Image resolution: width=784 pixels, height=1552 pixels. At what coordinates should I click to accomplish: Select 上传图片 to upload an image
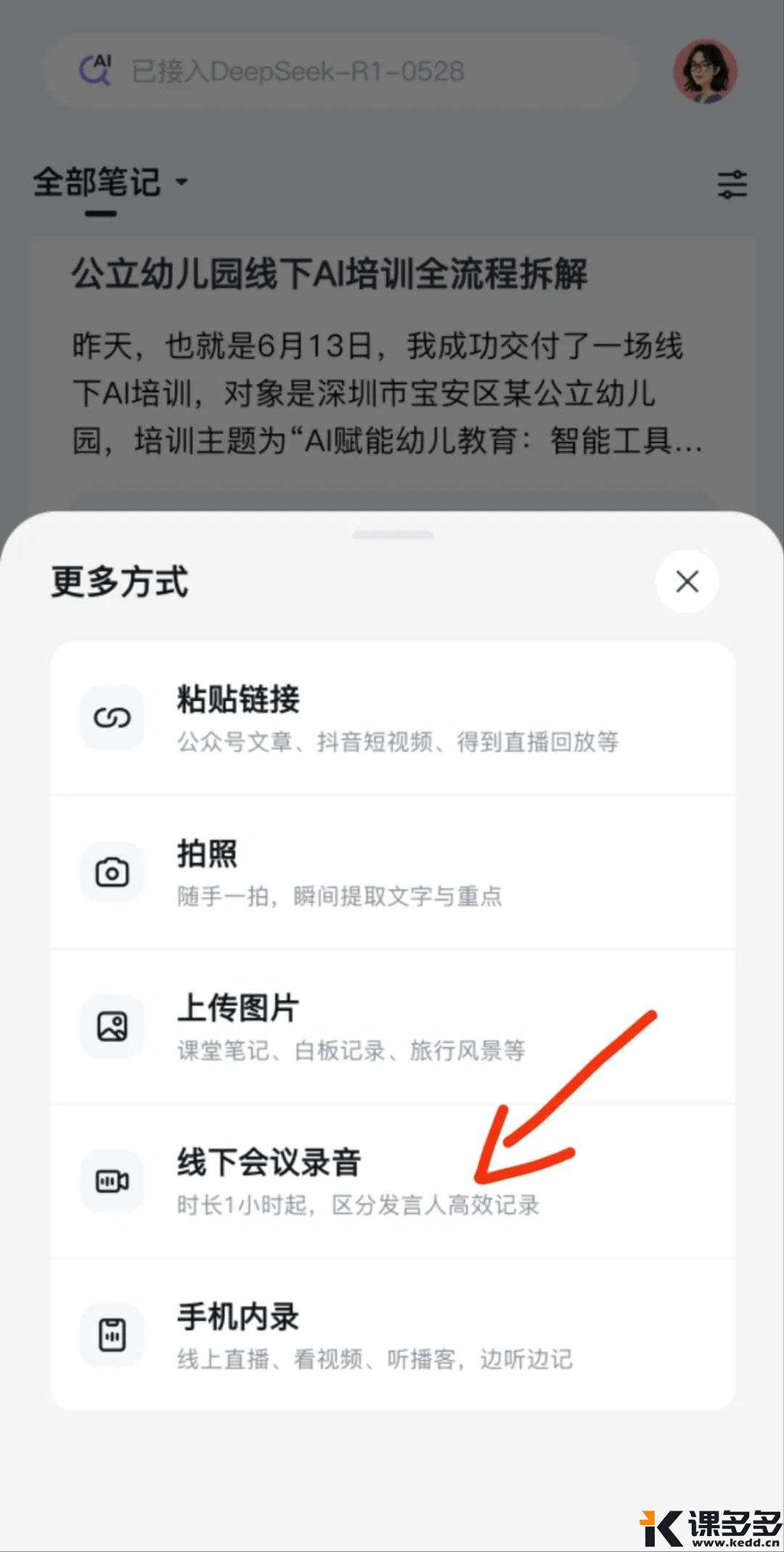pyautogui.click(x=392, y=1027)
